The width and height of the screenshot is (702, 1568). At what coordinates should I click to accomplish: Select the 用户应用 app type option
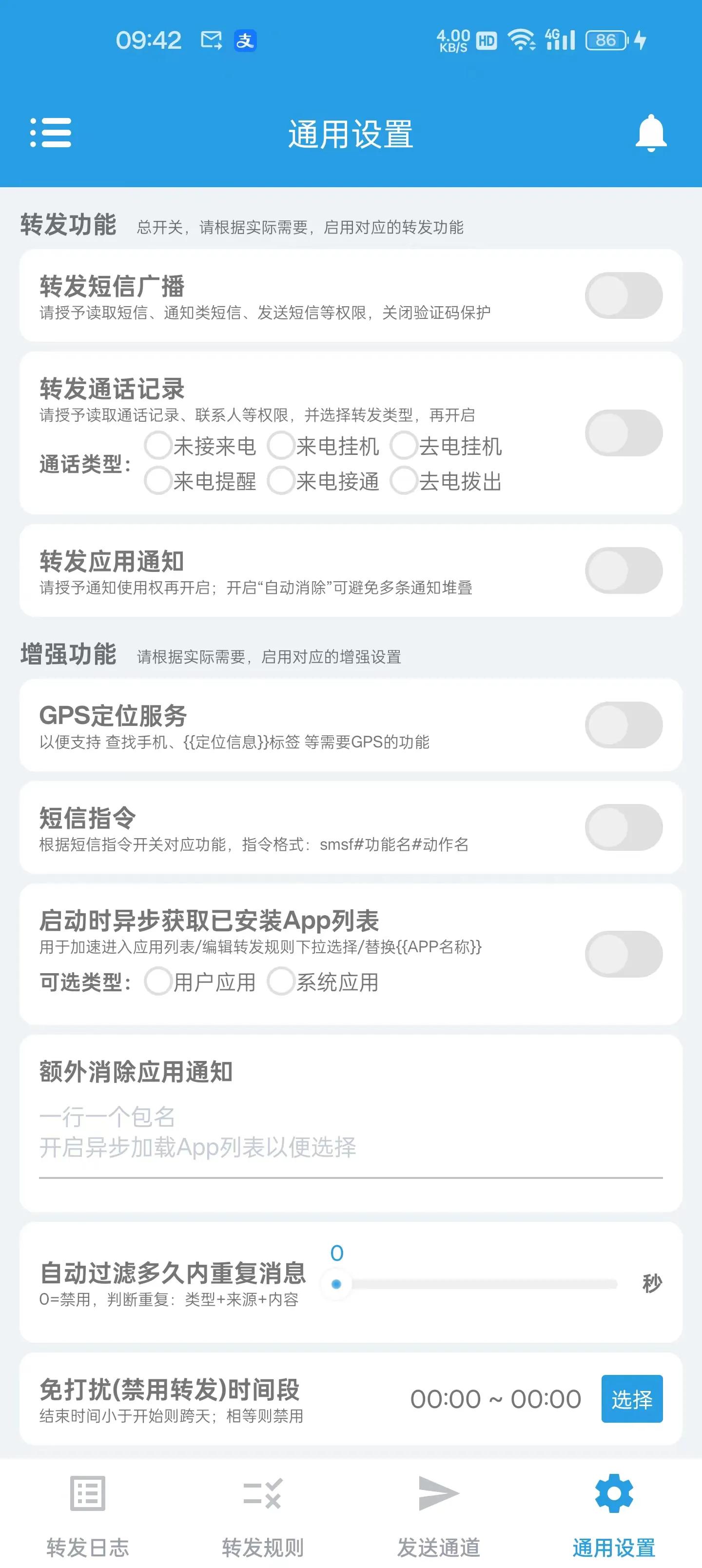pyautogui.click(x=157, y=982)
